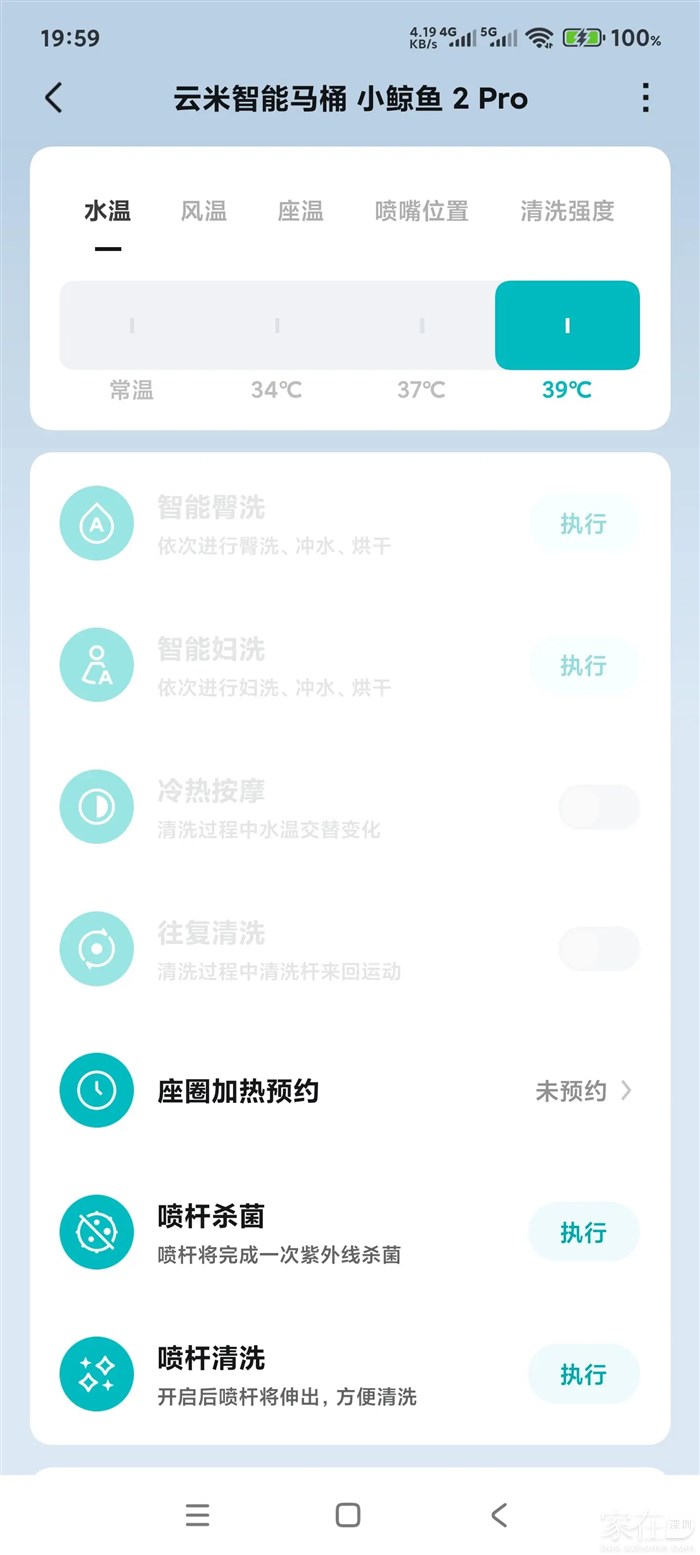The image size is (700, 1555).
Task: Go back from the 云米智能马桶 page
Action: tap(54, 98)
